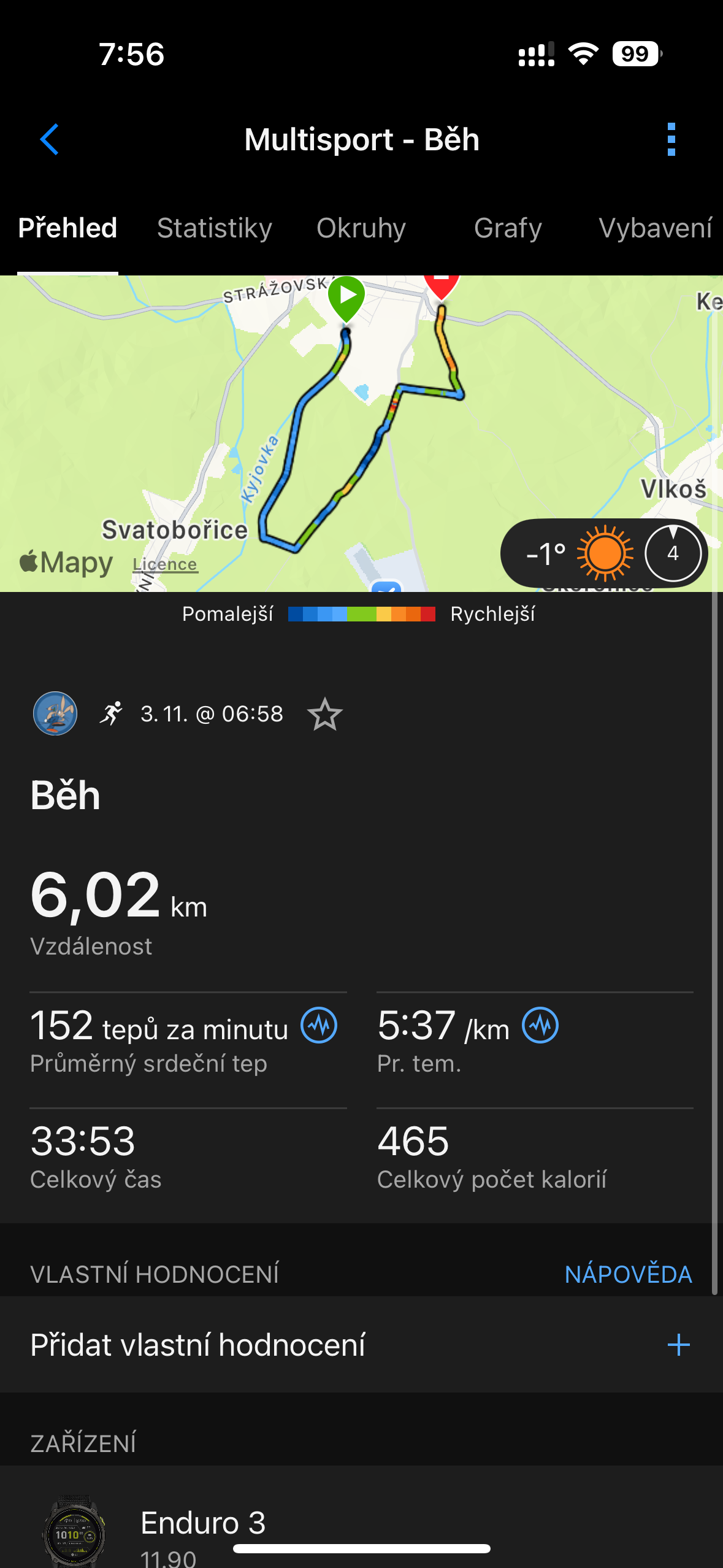Image resolution: width=723 pixels, height=1568 pixels.
Task: Go back using the blue arrow
Action: coord(50,139)
